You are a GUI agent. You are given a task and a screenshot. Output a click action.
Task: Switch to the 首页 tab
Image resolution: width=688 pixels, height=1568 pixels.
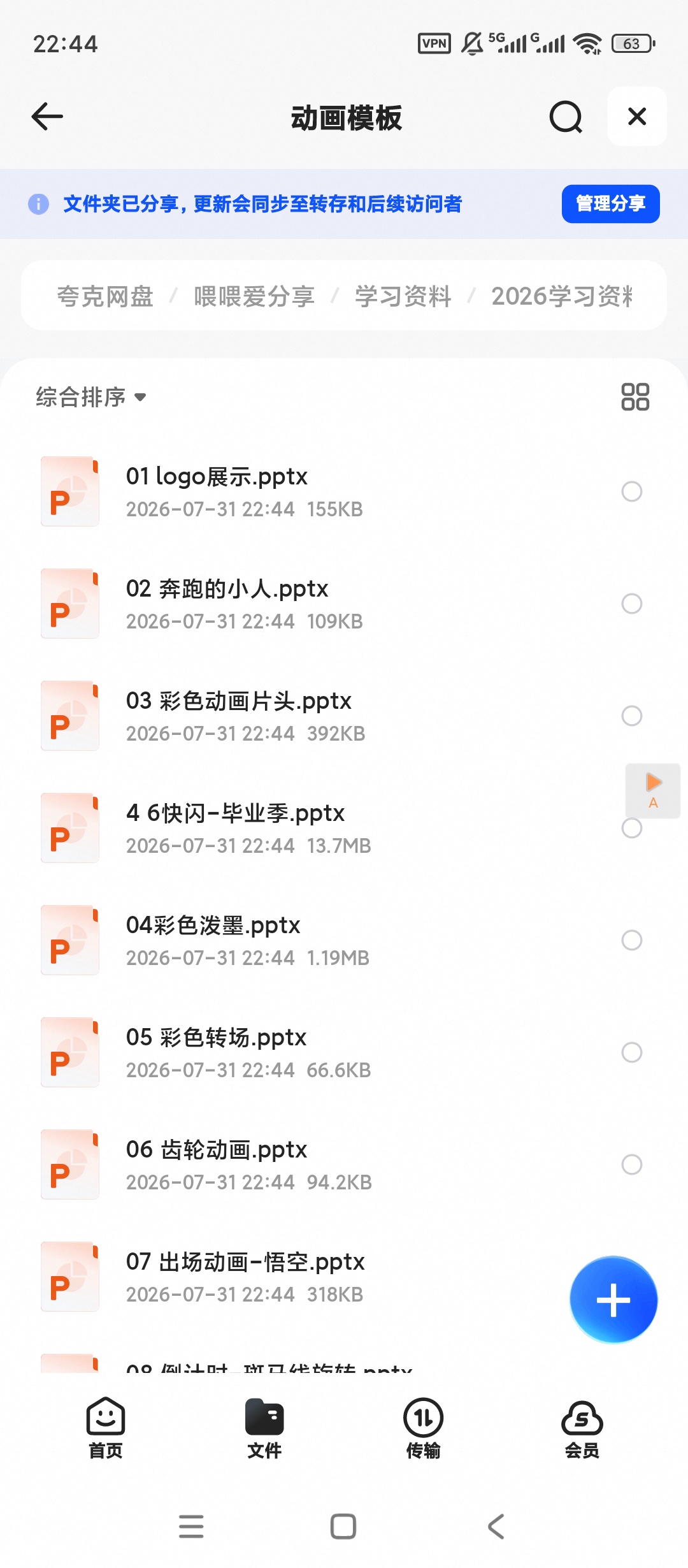pos(106,1428)
